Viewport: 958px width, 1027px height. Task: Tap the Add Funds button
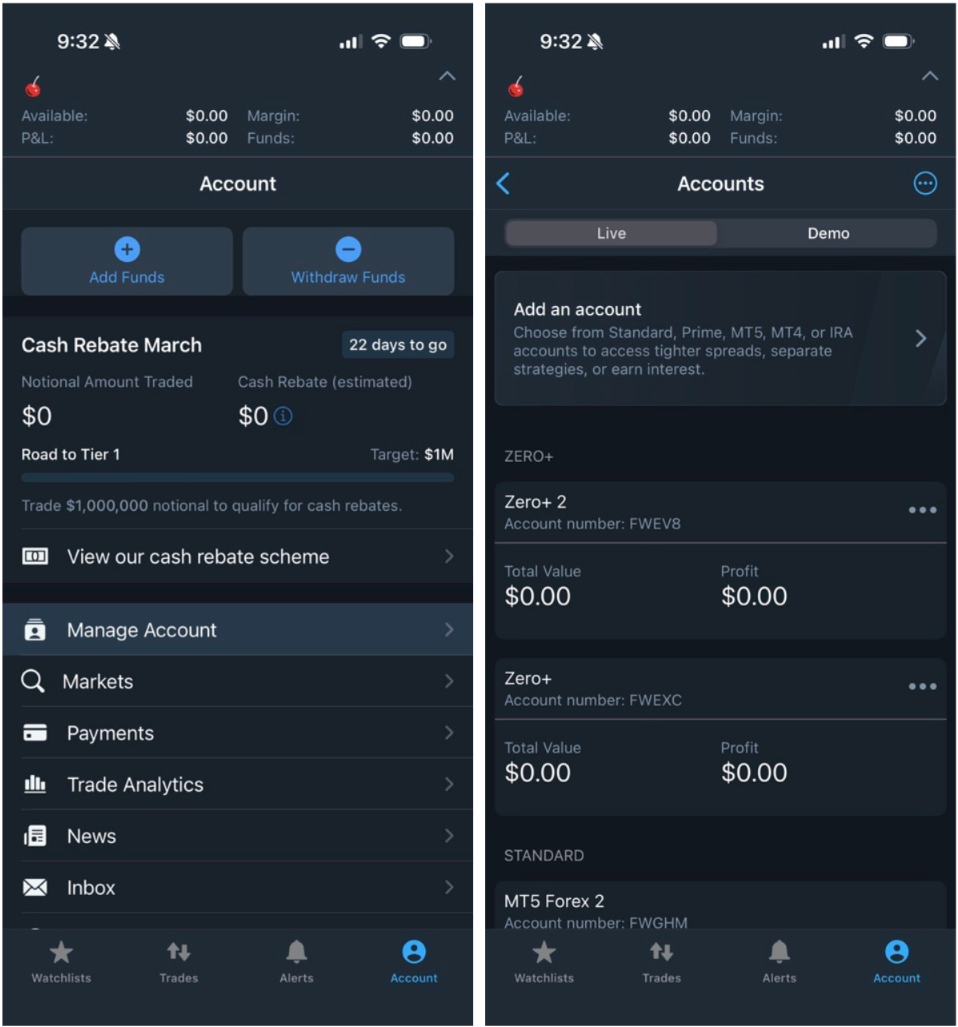point(127,261)
